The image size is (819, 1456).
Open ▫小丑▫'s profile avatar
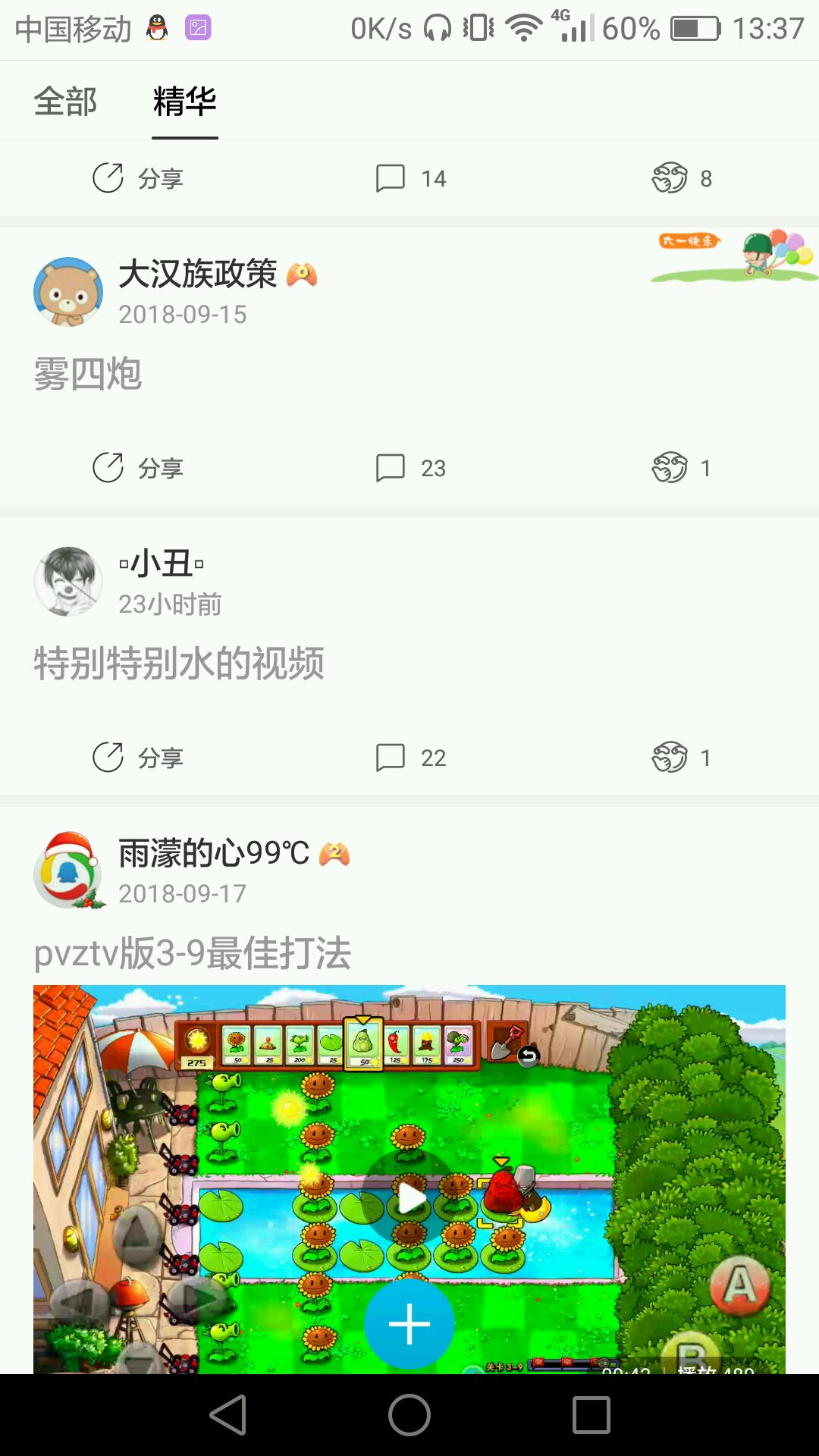[x=68, y=582]
